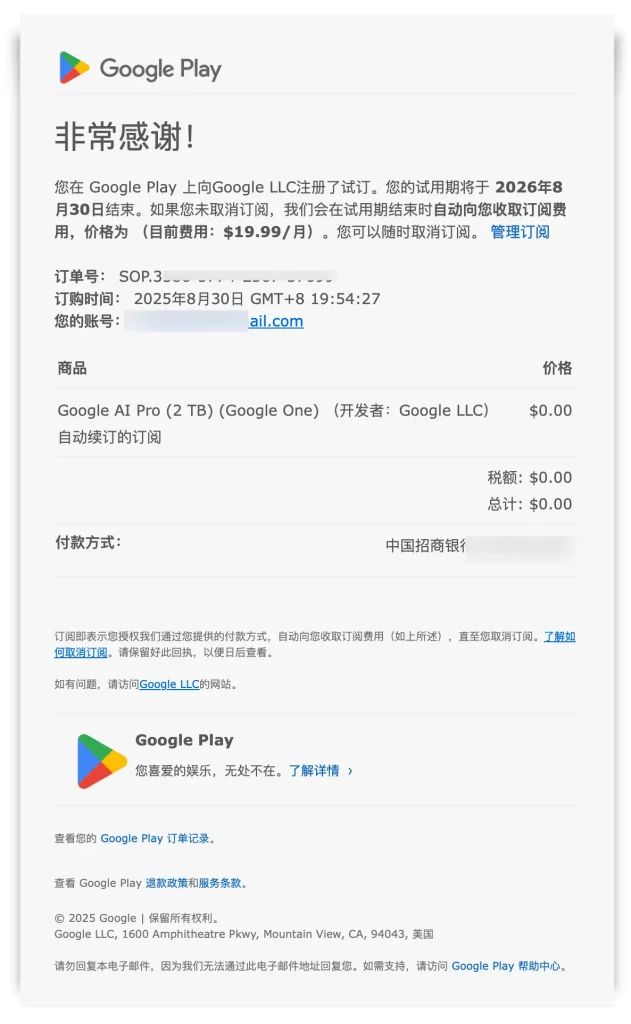Image resolution: width=631 pixels, height=1024 pixels.
Task: Go to Google Play 帮助中心
Action: point(507,966)
